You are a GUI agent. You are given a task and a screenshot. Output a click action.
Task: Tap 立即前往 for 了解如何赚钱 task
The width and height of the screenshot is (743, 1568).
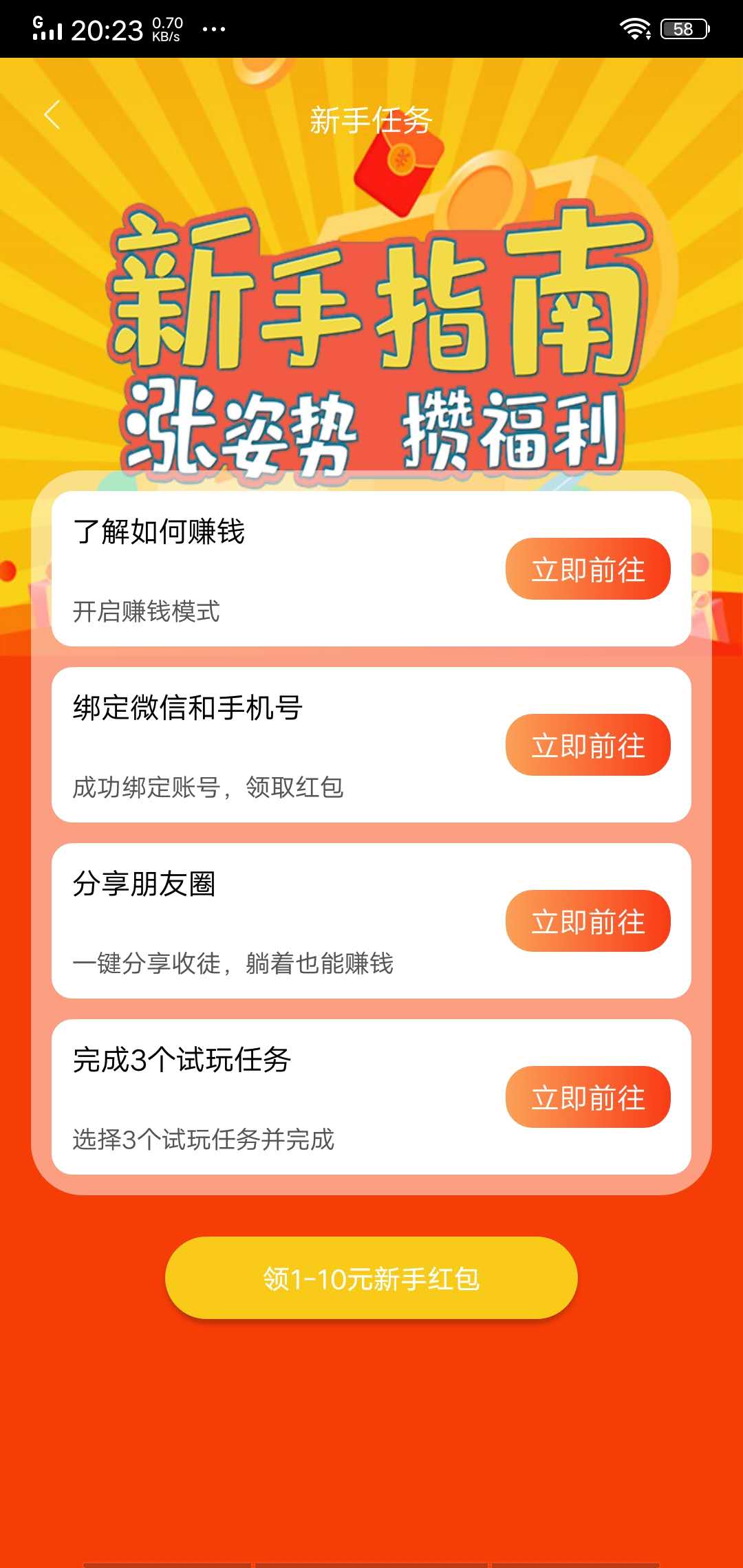click(x=588, y=569)
